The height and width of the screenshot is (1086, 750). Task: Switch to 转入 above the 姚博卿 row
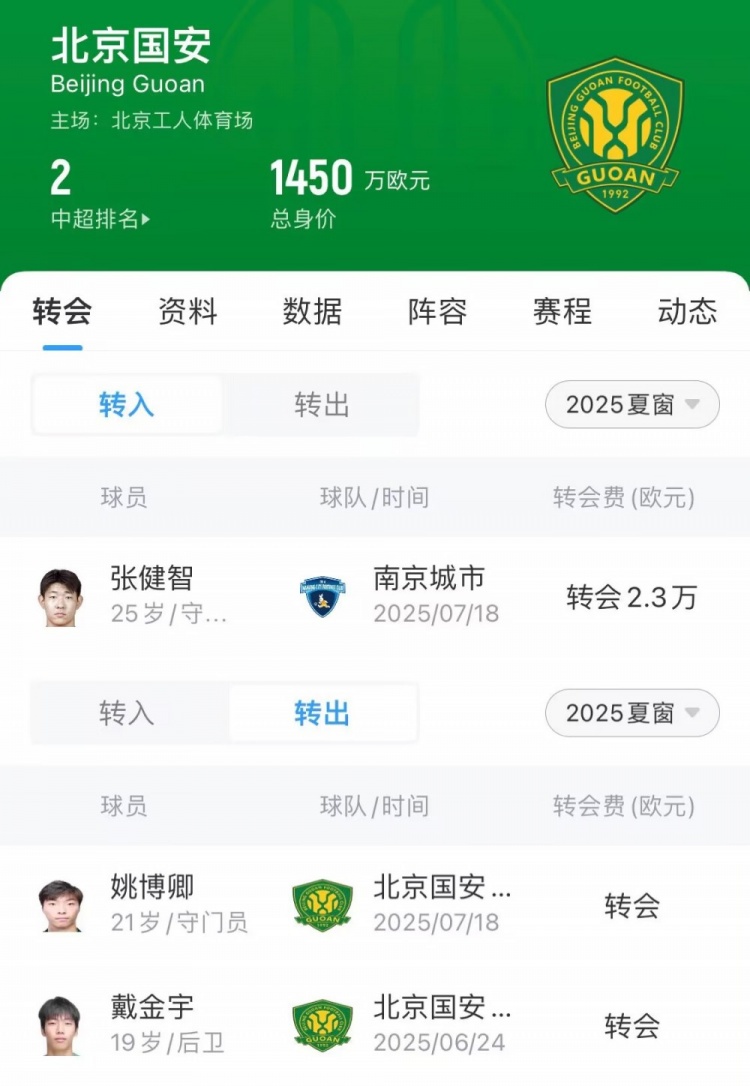click(x=127, y=713)
